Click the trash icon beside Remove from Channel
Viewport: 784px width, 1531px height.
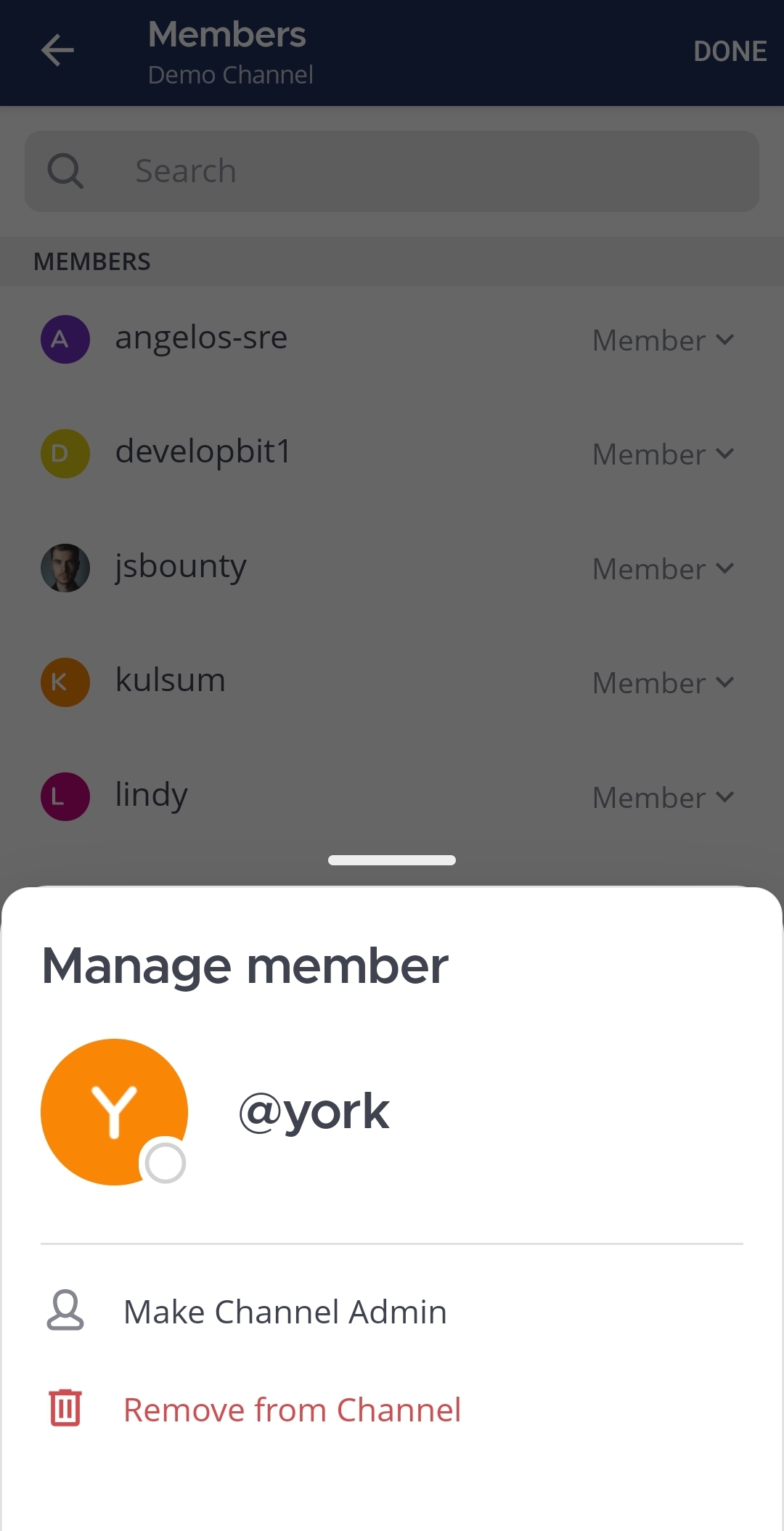pos(65,1408)
